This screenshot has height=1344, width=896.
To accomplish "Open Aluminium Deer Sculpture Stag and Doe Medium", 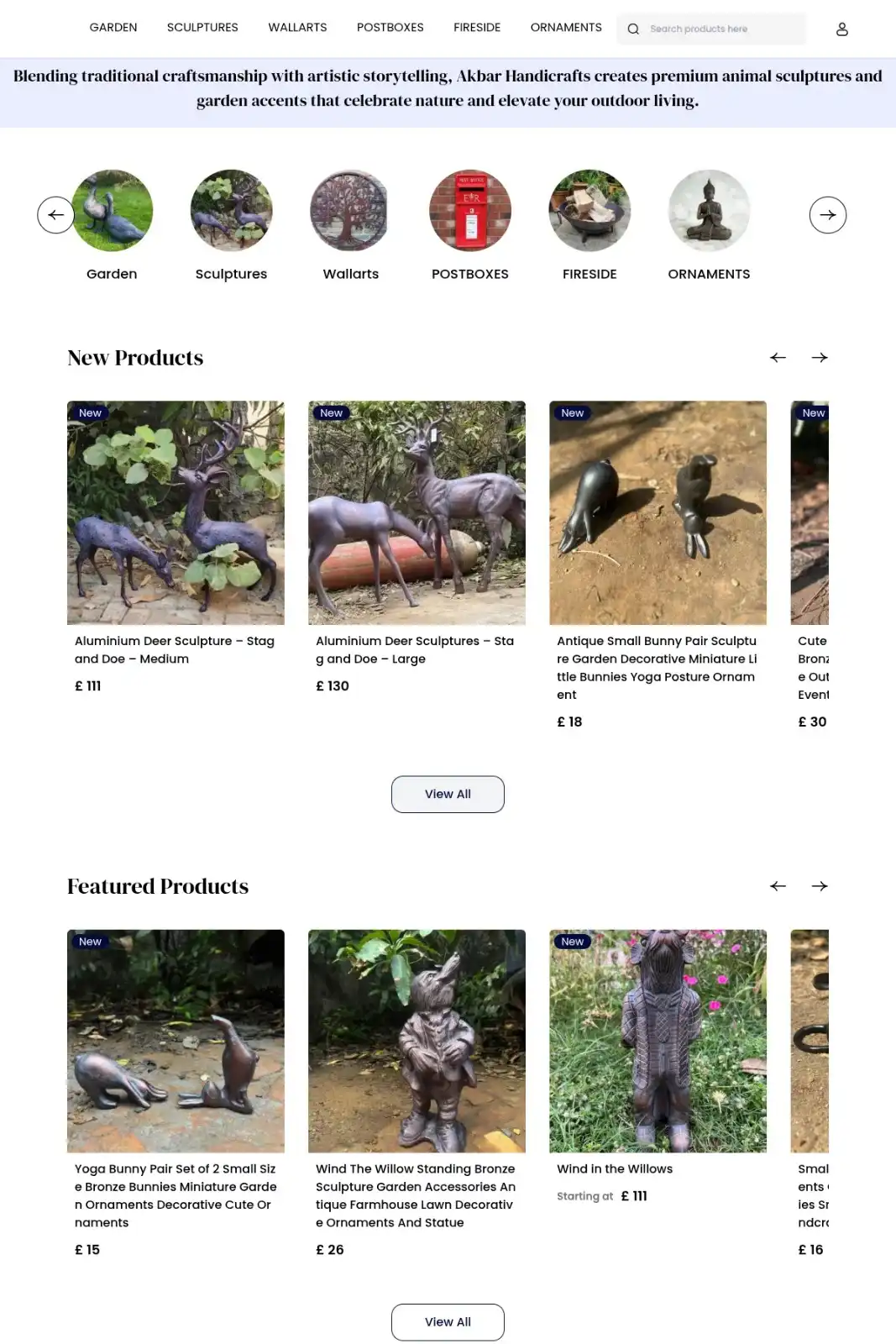I will [176, 513].
